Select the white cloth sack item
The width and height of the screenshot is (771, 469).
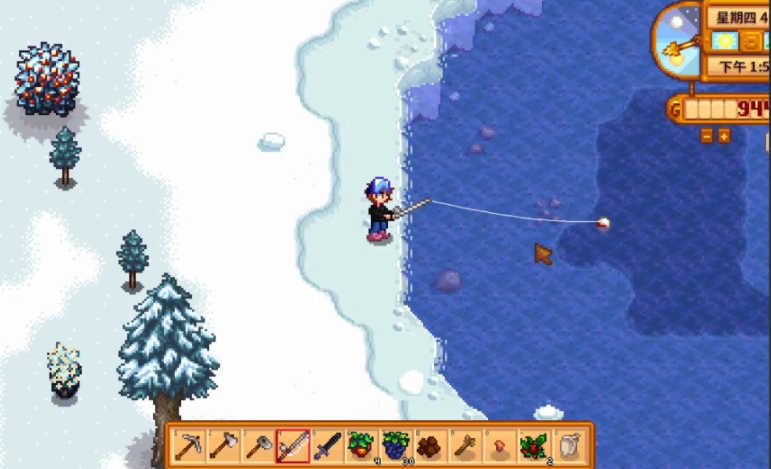click(568, 444)
